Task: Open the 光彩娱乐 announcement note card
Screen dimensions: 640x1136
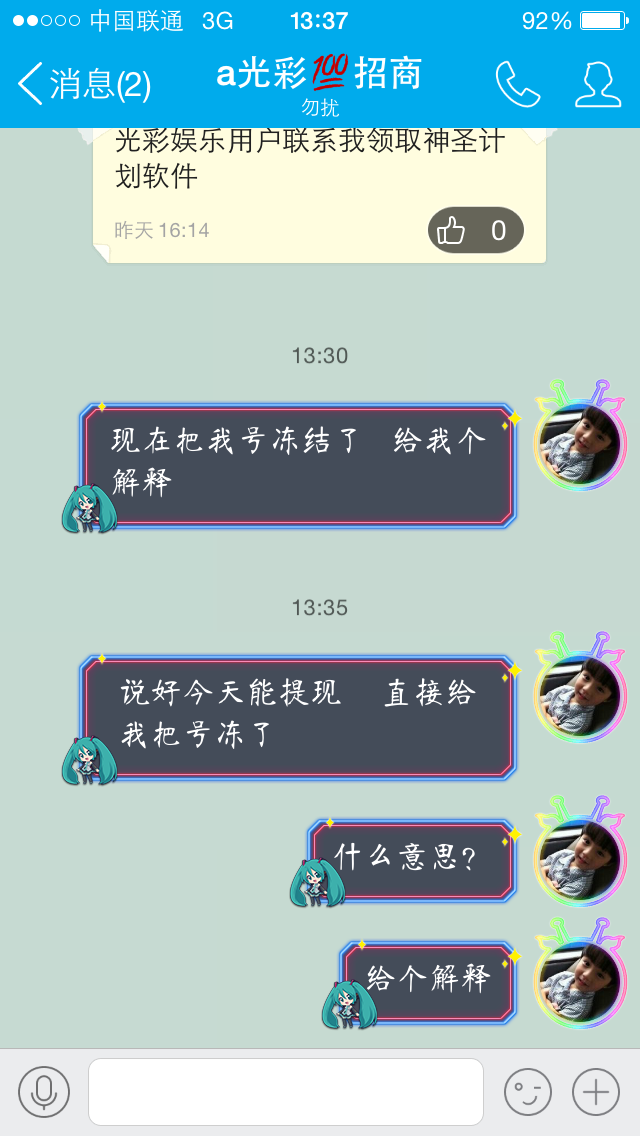Action: 319,195
